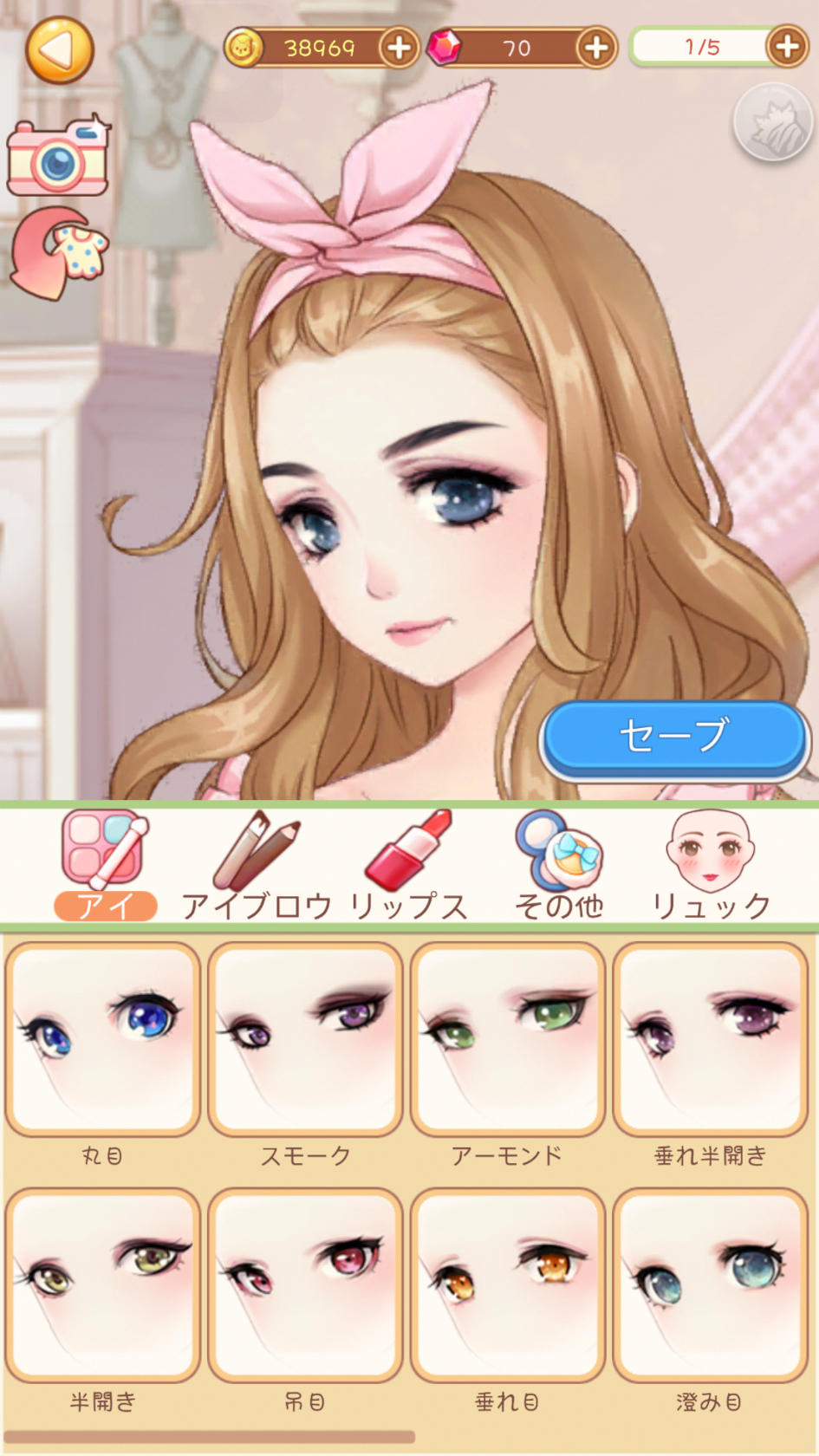Screen dimensions: 819x1456
Task: Add more red gems
Action: click(x=596, y=48)
